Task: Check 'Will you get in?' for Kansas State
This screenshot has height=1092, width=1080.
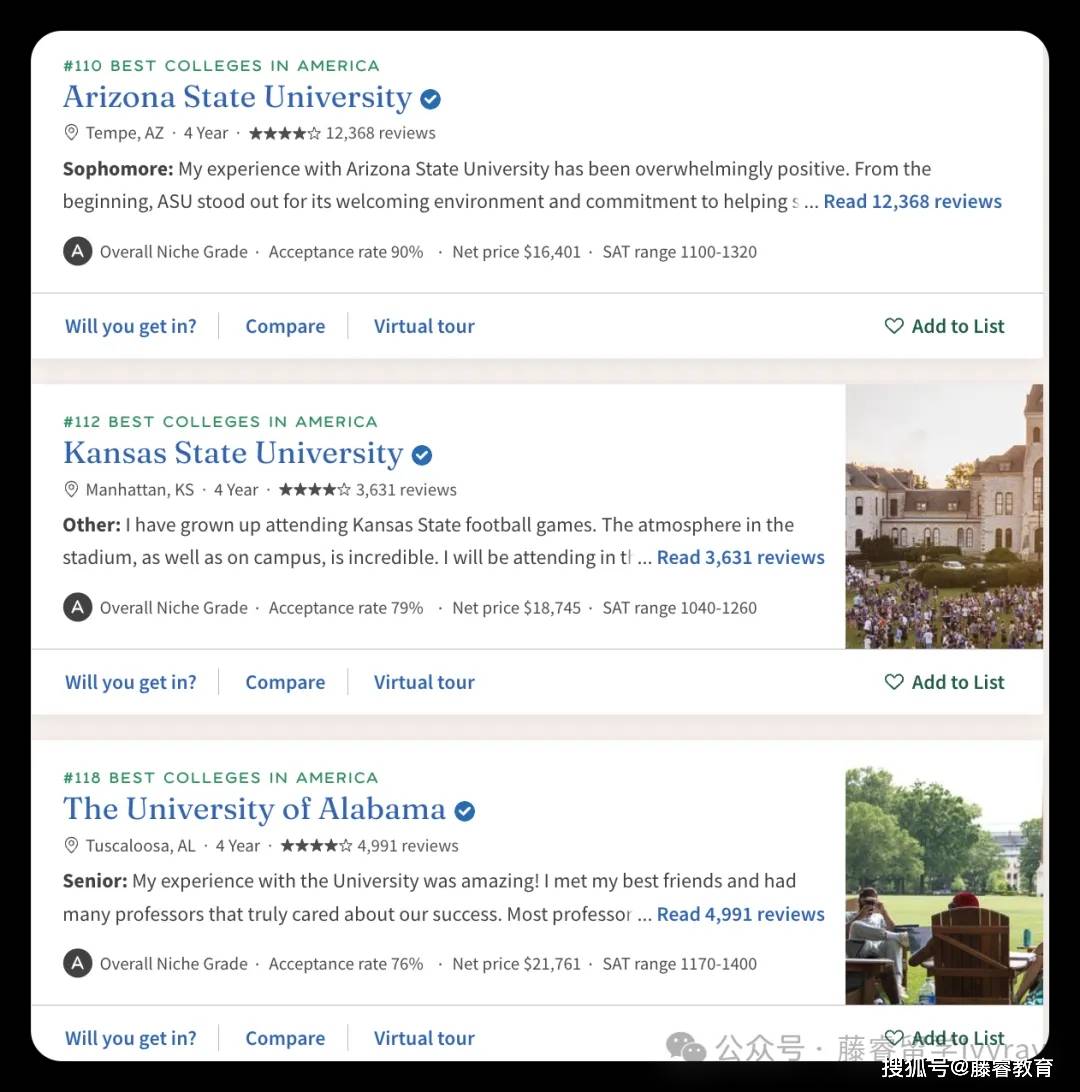Action: point(131,682)
